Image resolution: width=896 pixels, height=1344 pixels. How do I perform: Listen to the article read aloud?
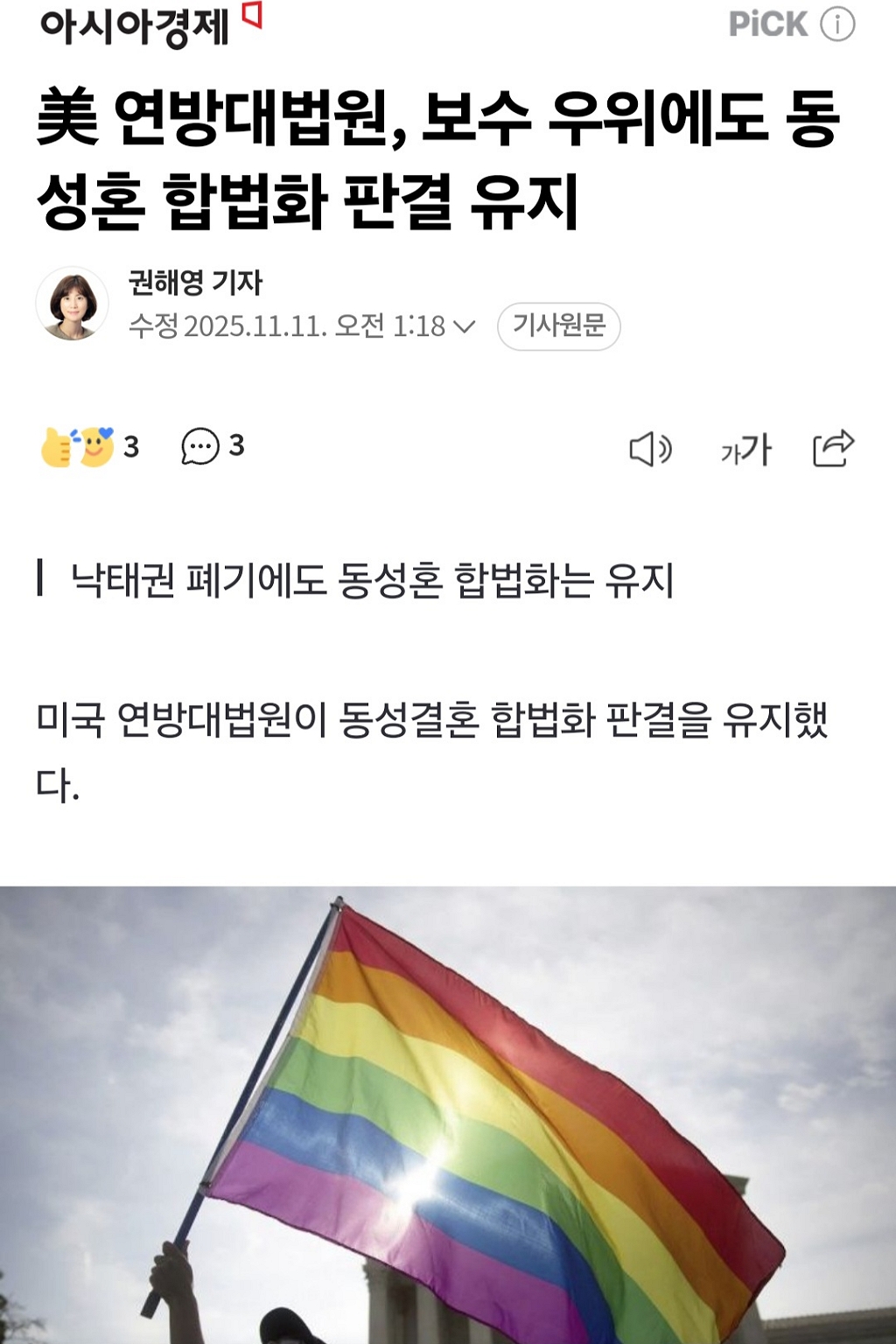650,450
